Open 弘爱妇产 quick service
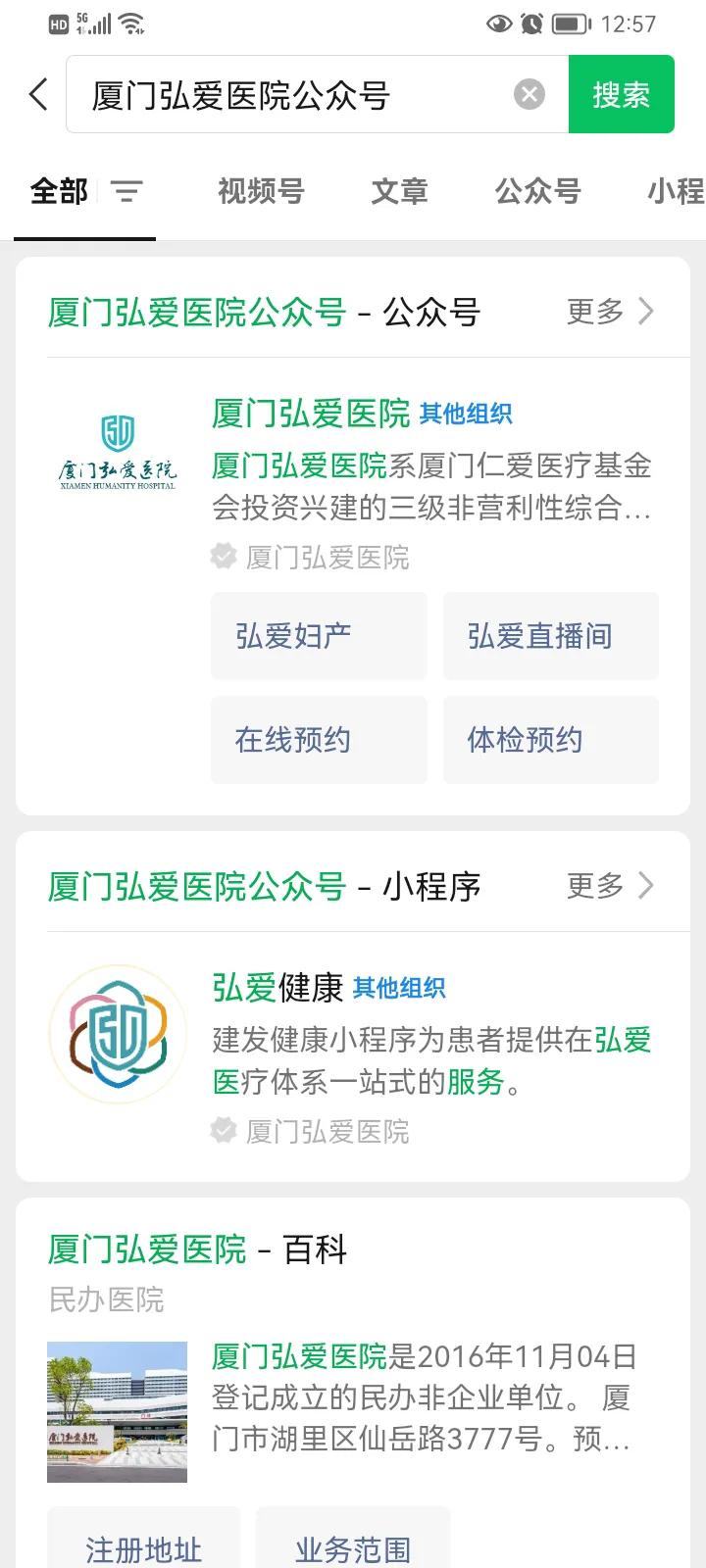The height and width of the screenshot is (1568, 706). (318, 635)
